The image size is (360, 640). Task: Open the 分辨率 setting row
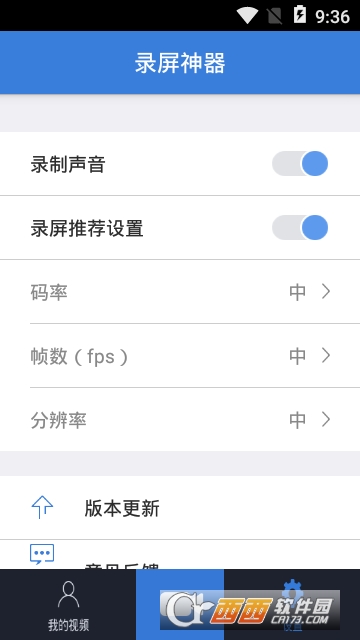[180, 420]
